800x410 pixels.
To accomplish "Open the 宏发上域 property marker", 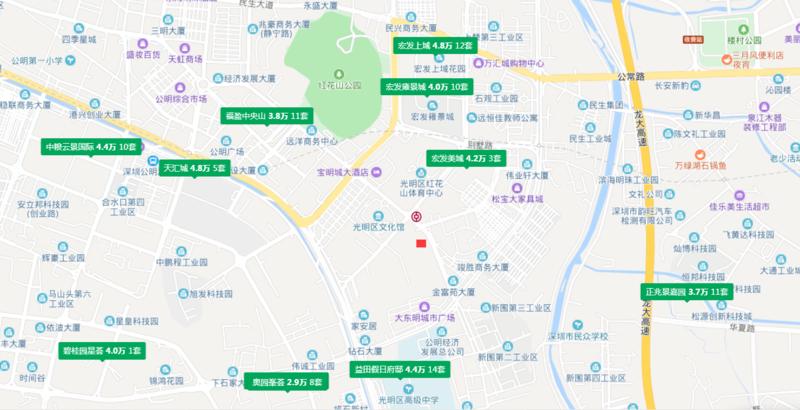I will pyautogui.click(x=436, y=45).
